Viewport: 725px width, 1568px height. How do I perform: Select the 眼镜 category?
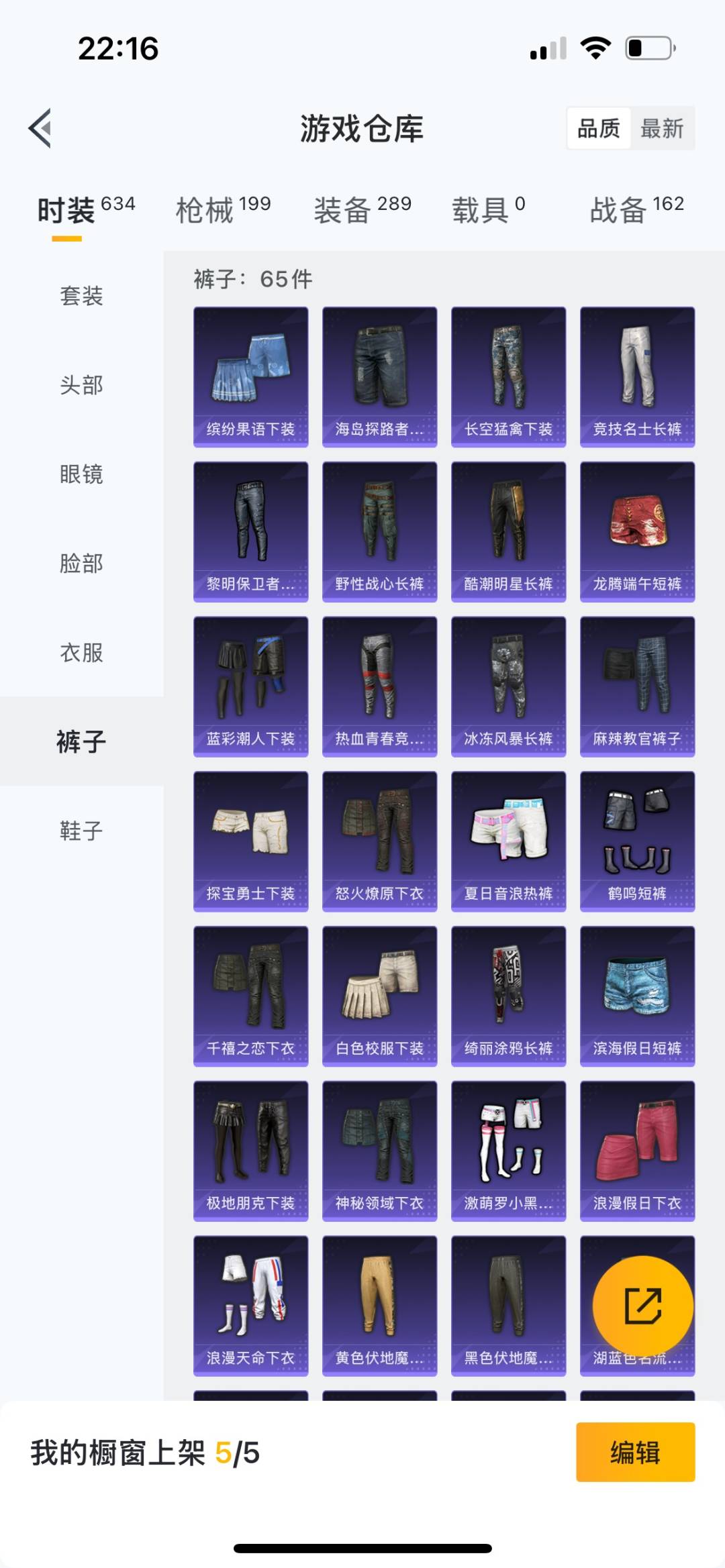pyautogui.click(x=81, y=474)
